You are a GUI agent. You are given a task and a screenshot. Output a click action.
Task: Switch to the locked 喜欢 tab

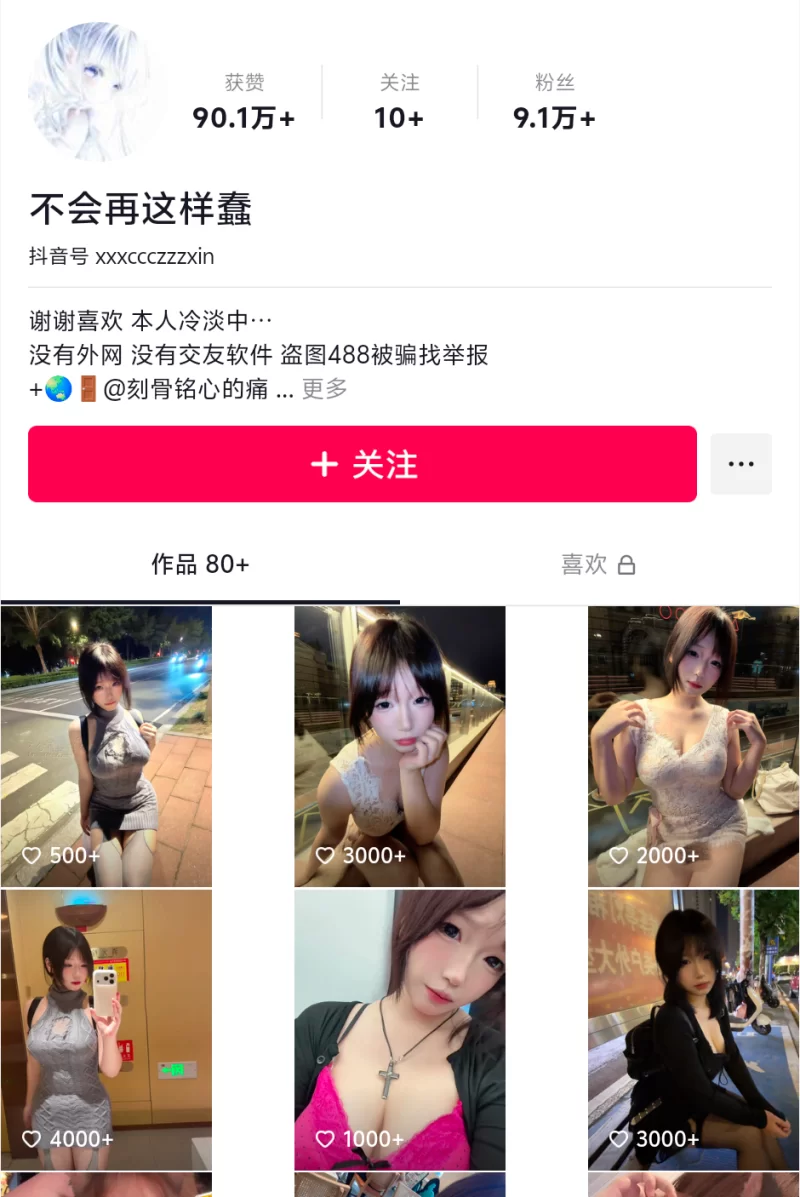(x=598, y=565)
